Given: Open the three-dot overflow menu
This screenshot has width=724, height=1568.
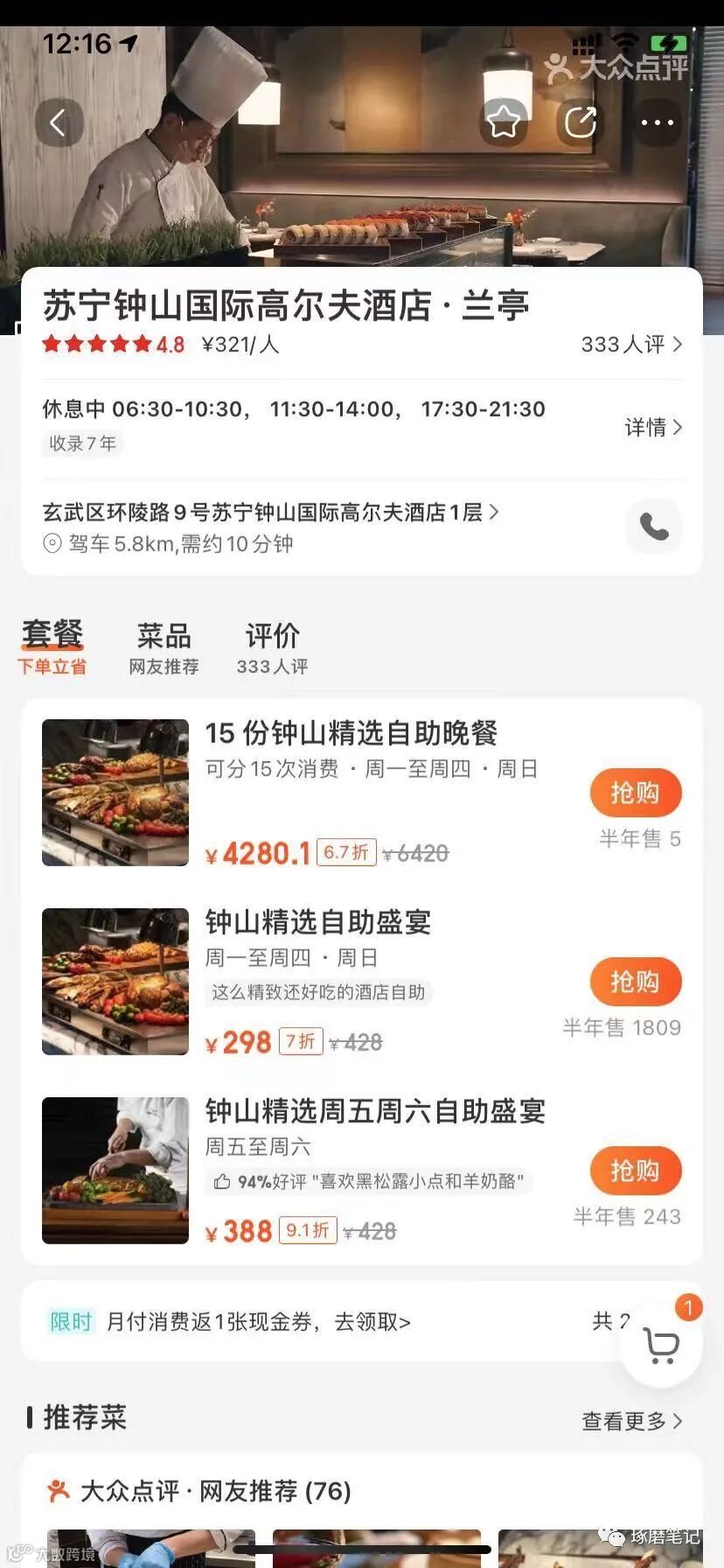Looking at the screenshot, I should (x=657, y=122).
